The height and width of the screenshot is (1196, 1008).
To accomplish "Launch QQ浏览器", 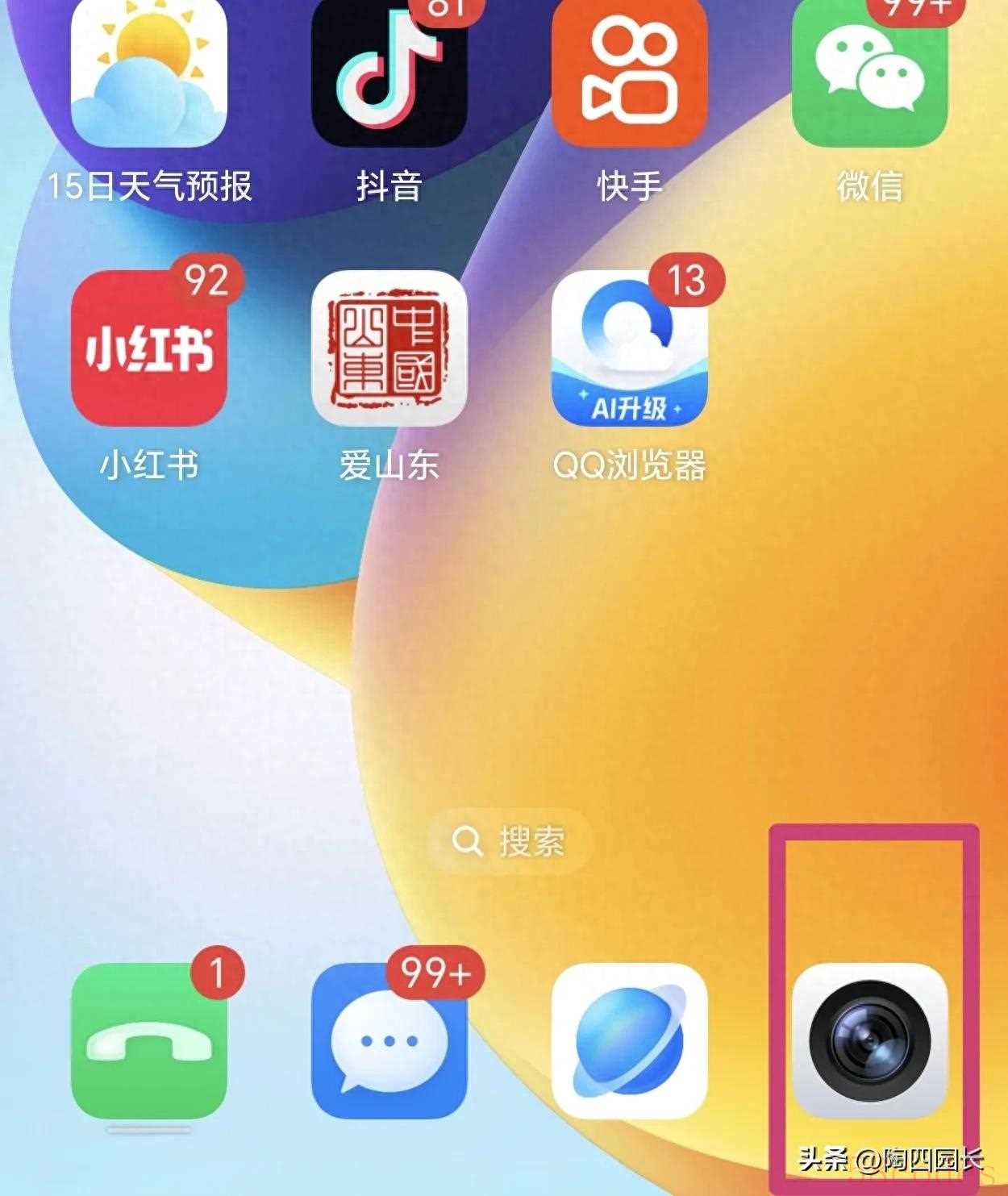I will point(630,348).
